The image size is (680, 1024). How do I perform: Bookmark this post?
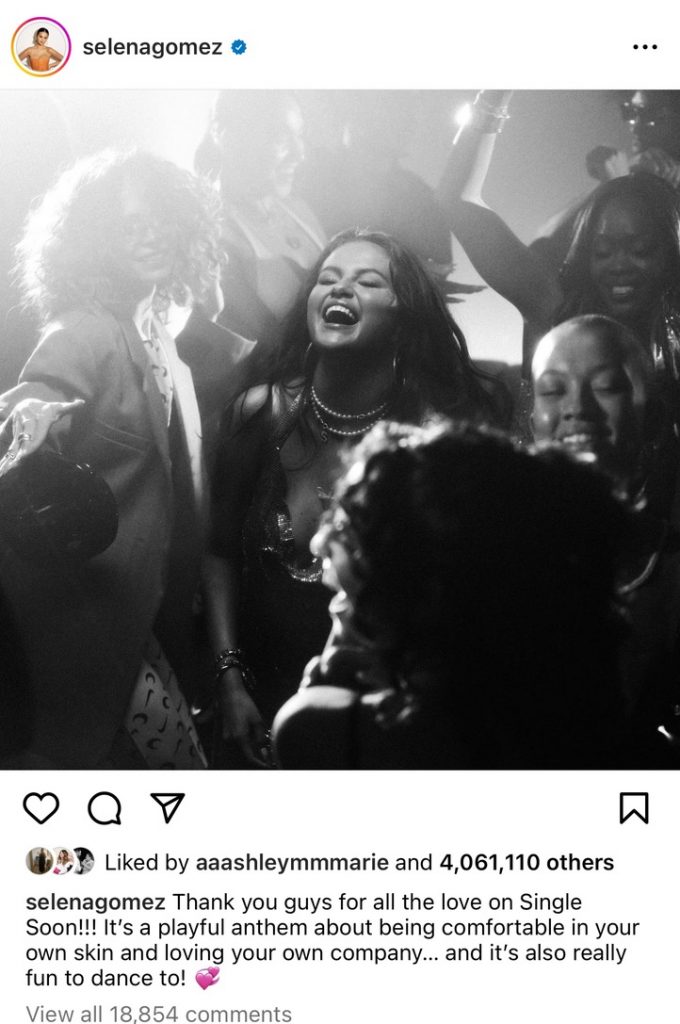pos(633,808)
